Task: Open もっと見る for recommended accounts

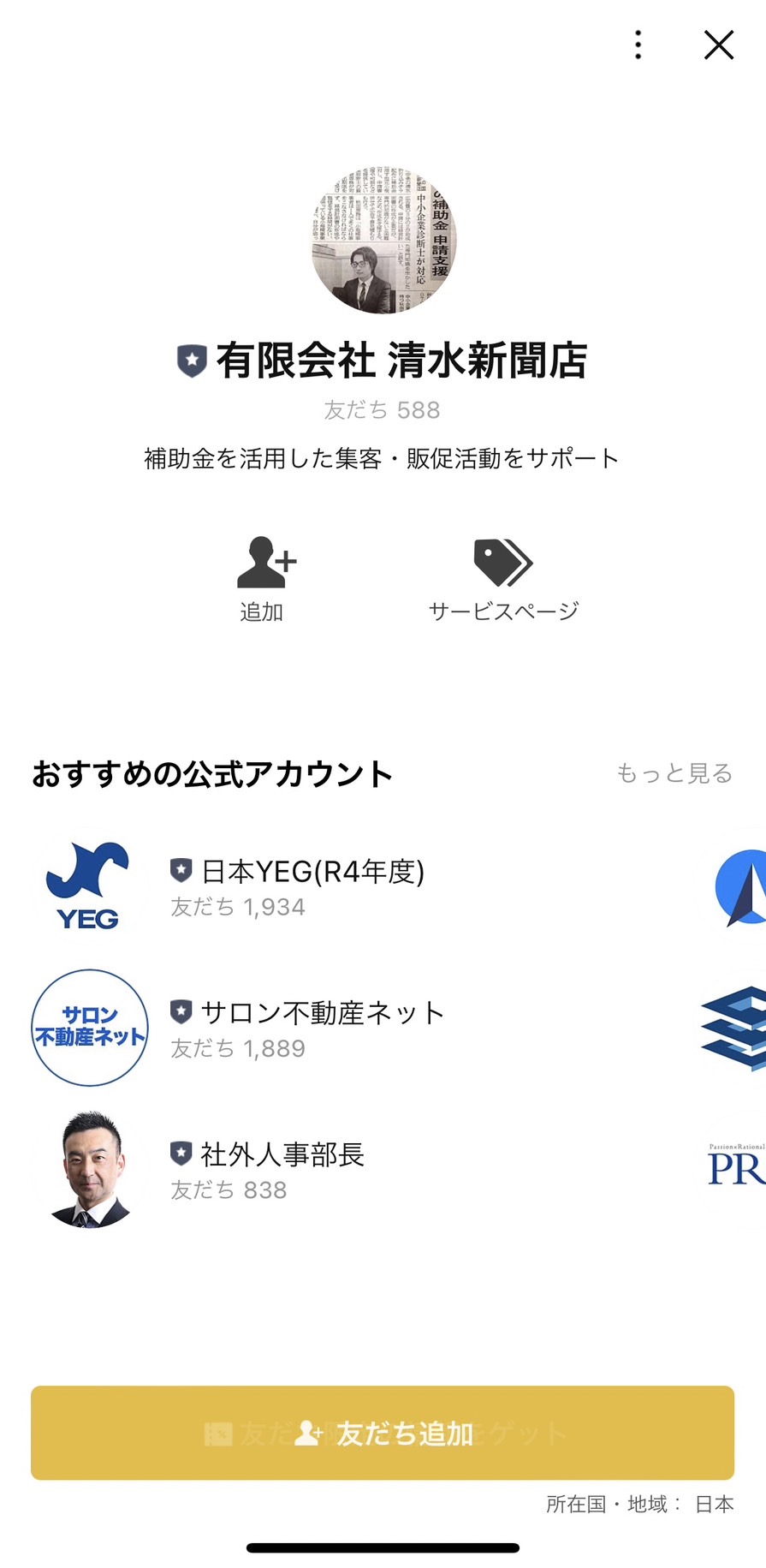Action: coord(674,773)
